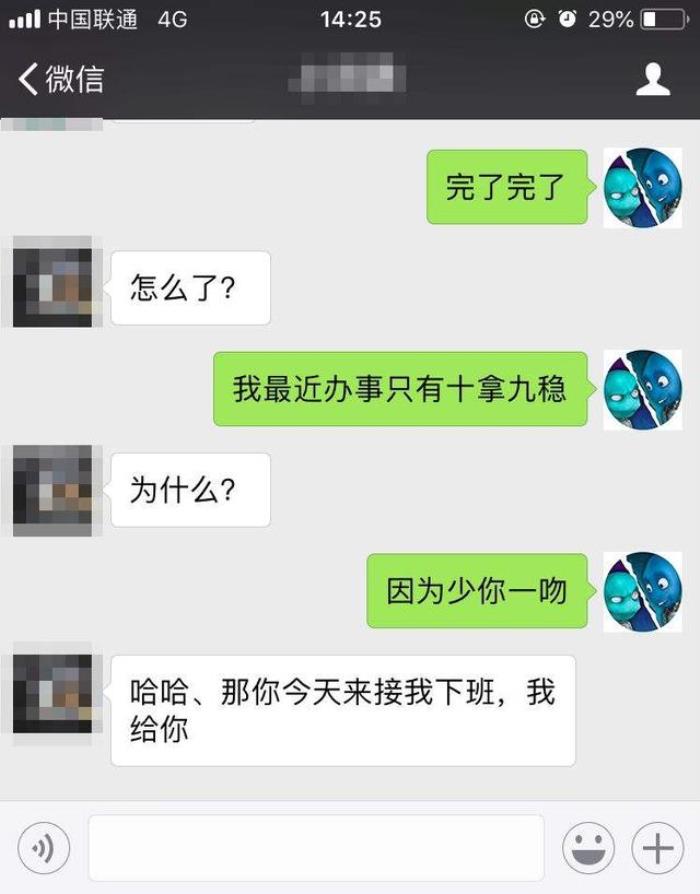Open the chat info profile icon
The width and height of the screenshot is (700, 894).
point(653,79)
